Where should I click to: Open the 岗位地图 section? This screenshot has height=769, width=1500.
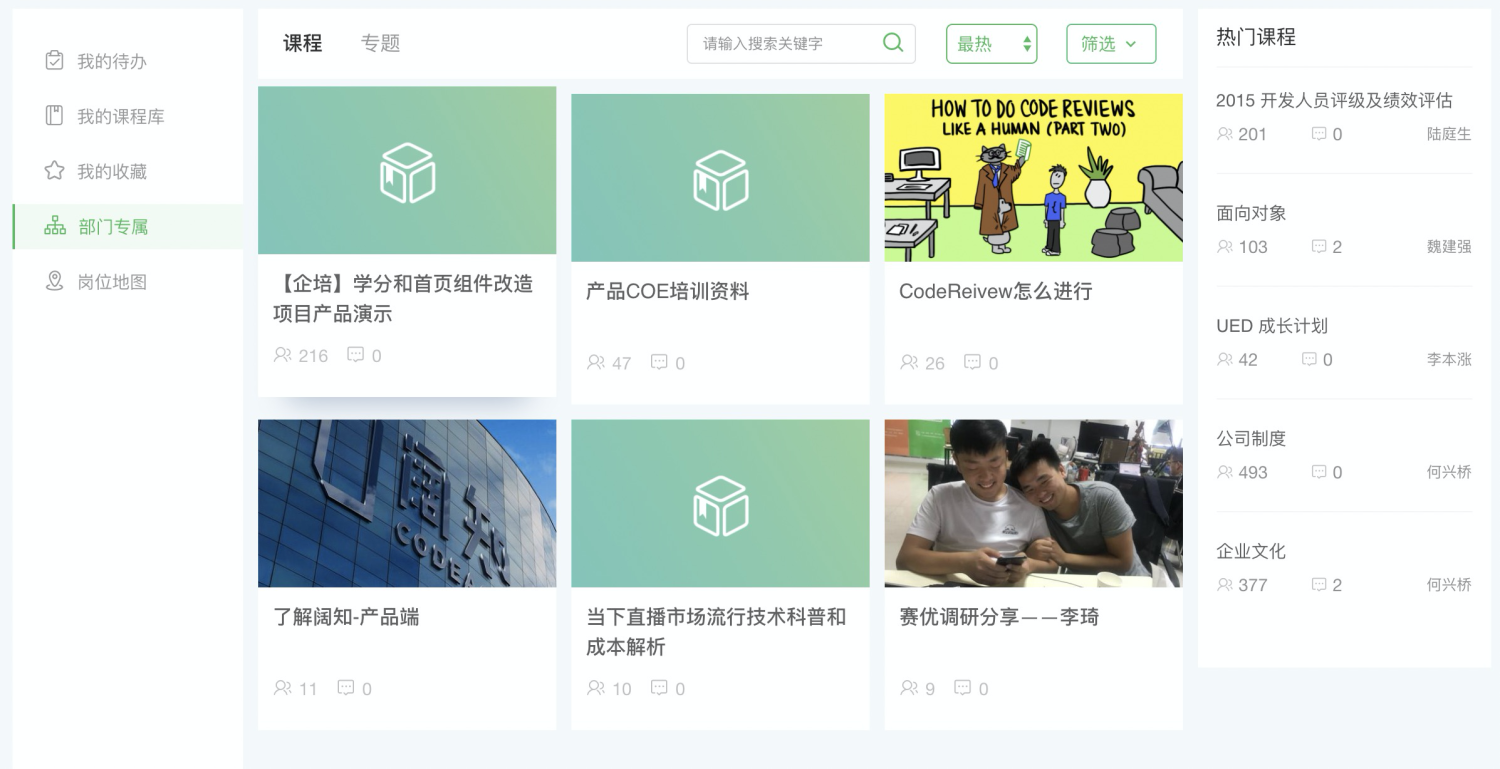coord(111,282)
